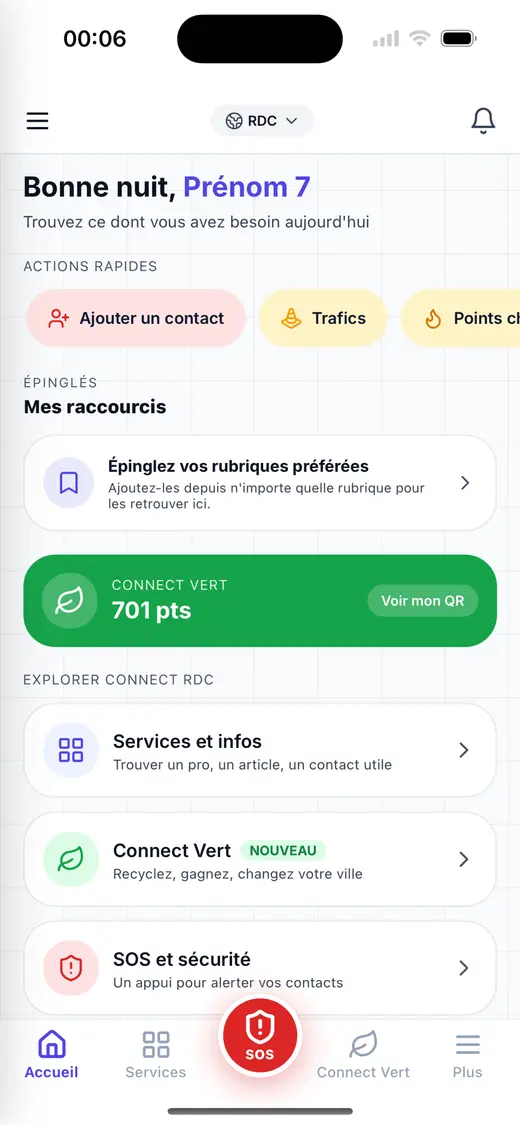The image size is (520, 1125).
Task: Open the Trafics quick action
Action: 323,319
